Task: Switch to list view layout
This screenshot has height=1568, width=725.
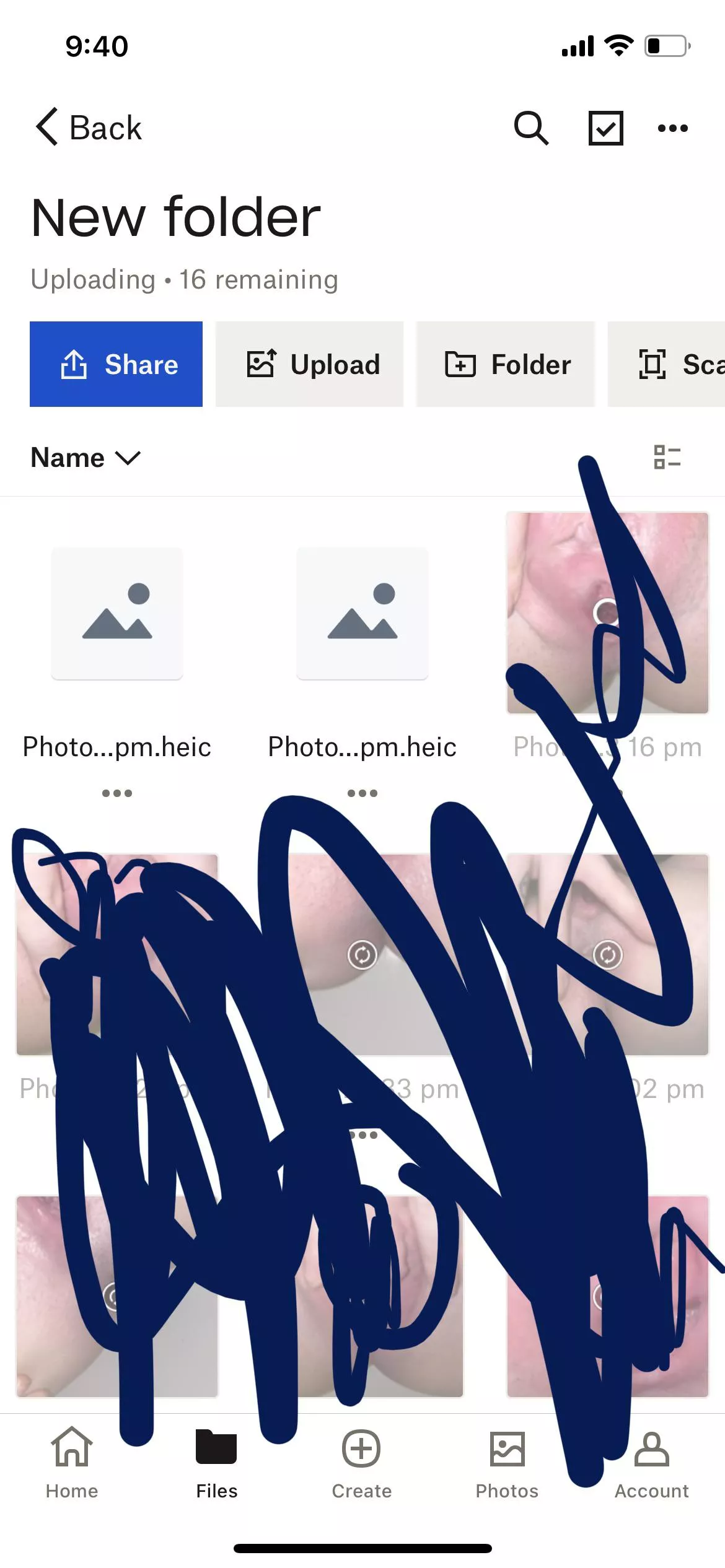Action: (667, 457)
